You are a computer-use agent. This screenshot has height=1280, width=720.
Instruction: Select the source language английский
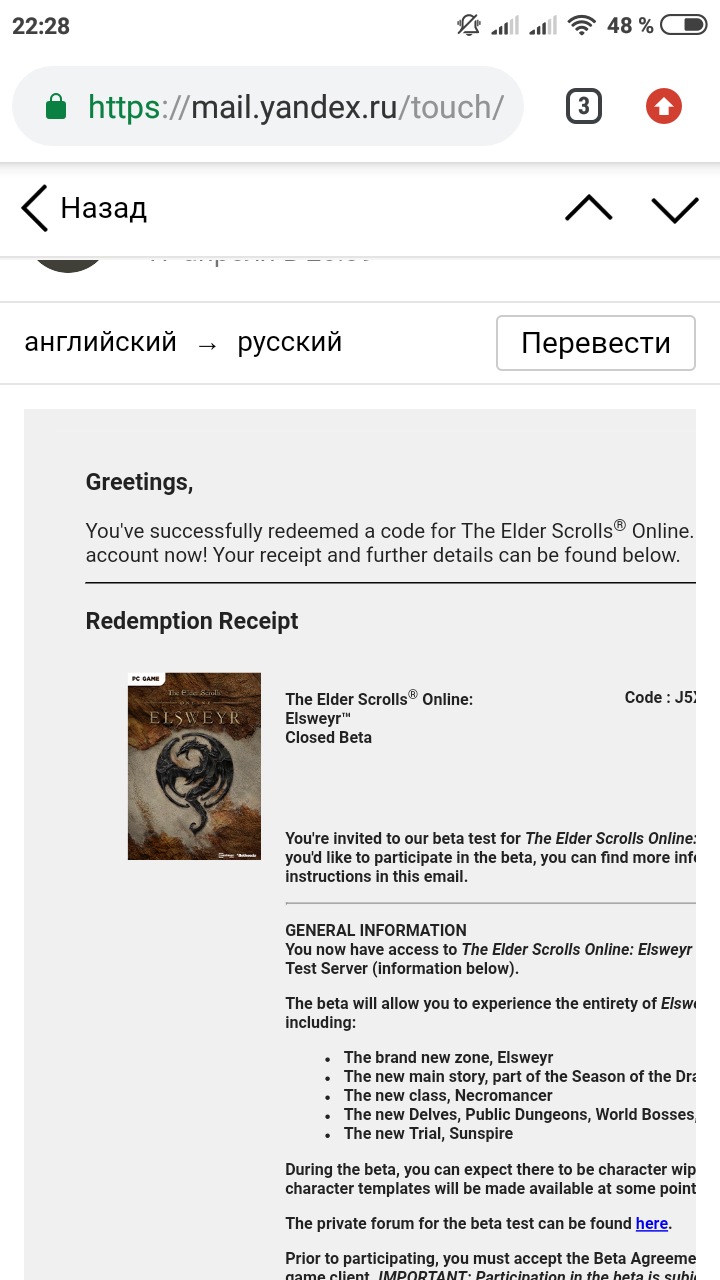point(101,342)
